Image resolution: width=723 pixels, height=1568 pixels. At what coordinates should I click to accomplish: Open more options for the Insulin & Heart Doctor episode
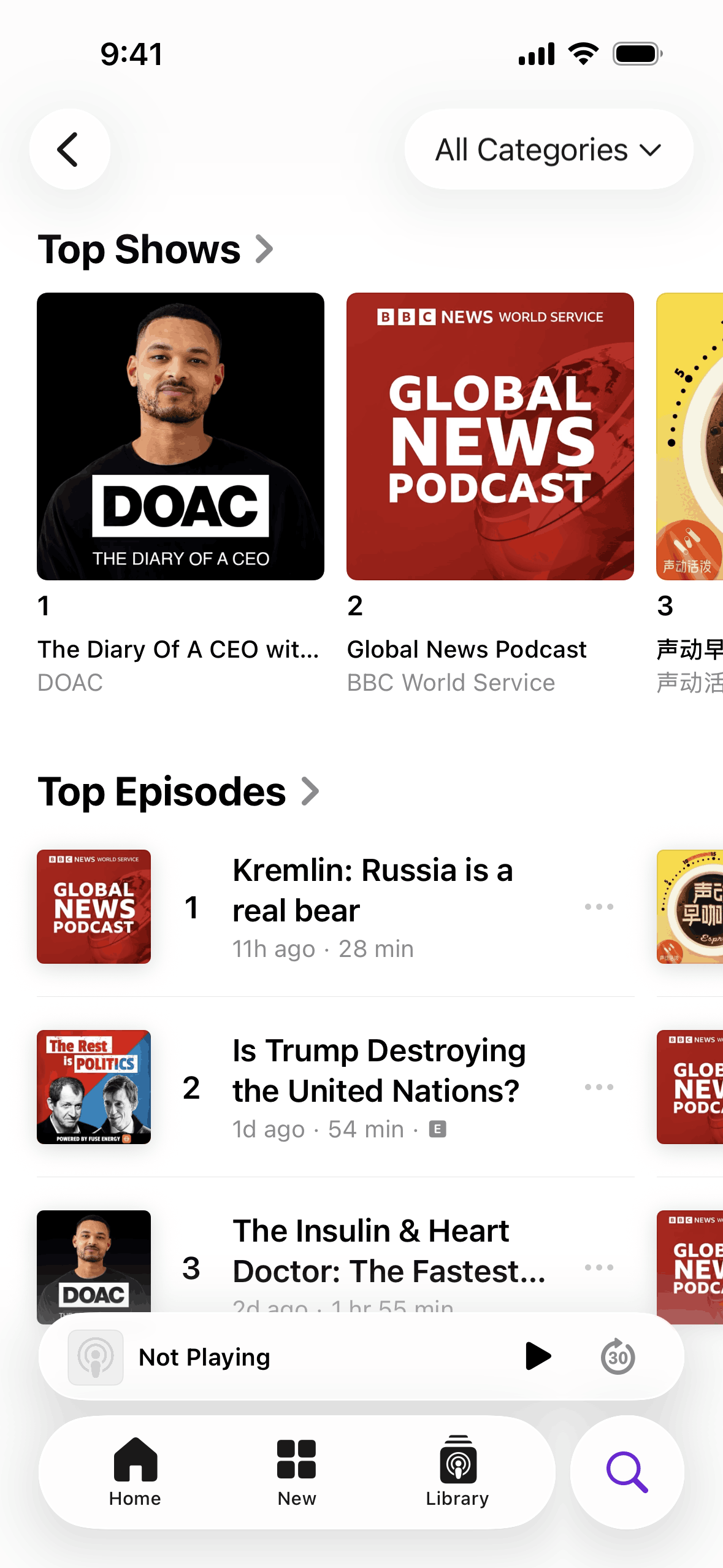tap(599, 1267)
